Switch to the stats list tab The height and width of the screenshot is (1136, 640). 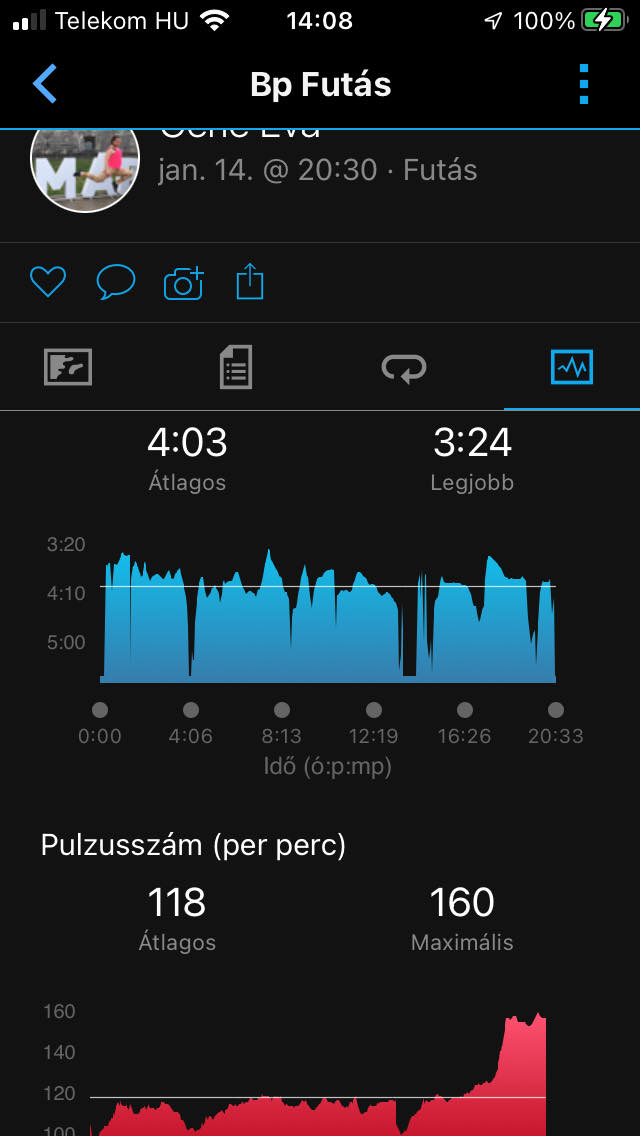pos(236,367)
